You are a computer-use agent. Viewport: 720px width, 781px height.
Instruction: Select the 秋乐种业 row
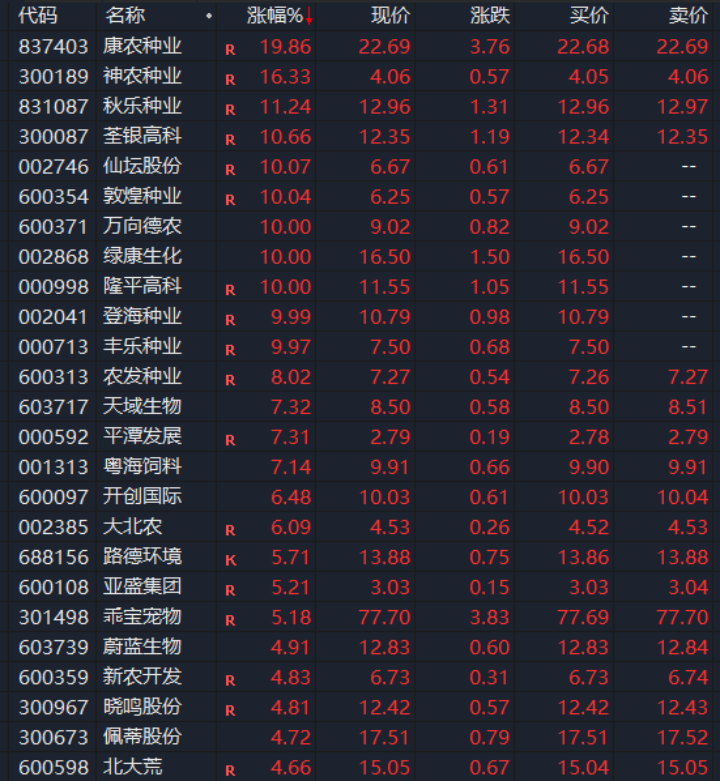142,106
